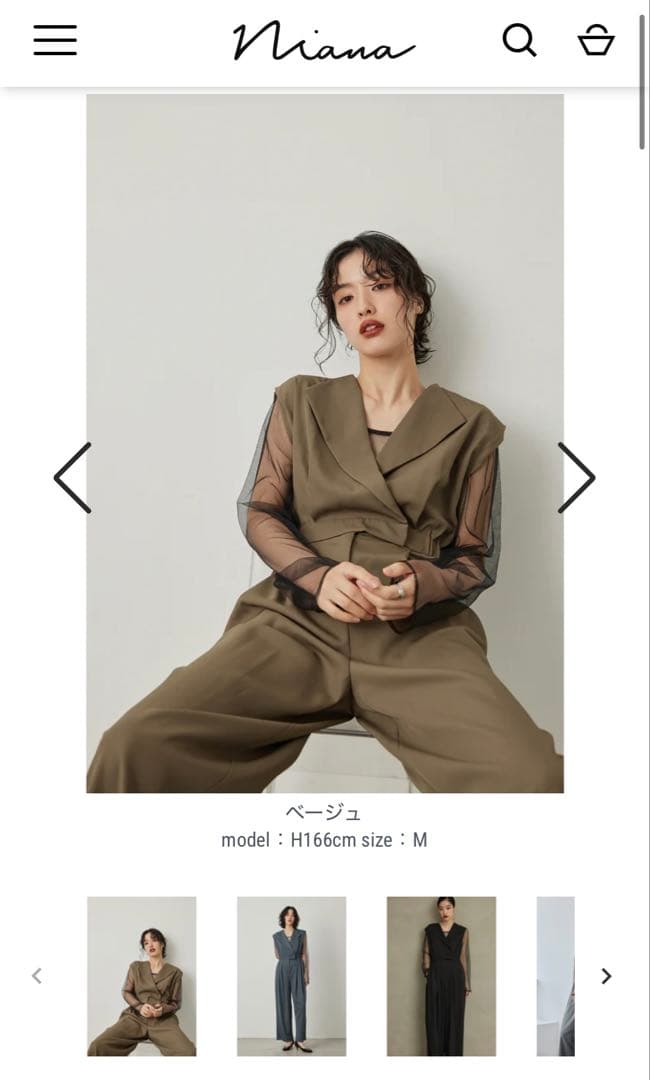The height and width of the screenshot is (1080, 650).
Task: Move the thumbnail carousel left
Action: tap(37, 976)
